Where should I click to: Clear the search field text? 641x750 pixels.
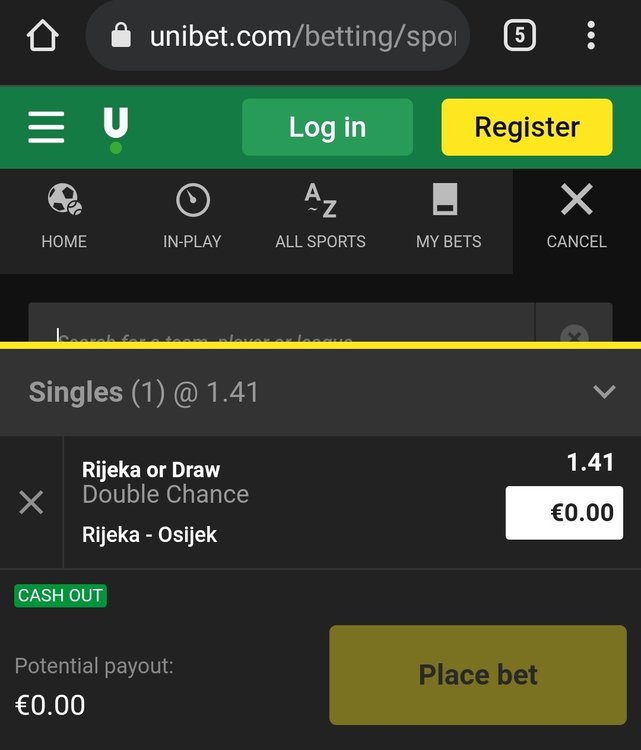click(x=574, y=333)
